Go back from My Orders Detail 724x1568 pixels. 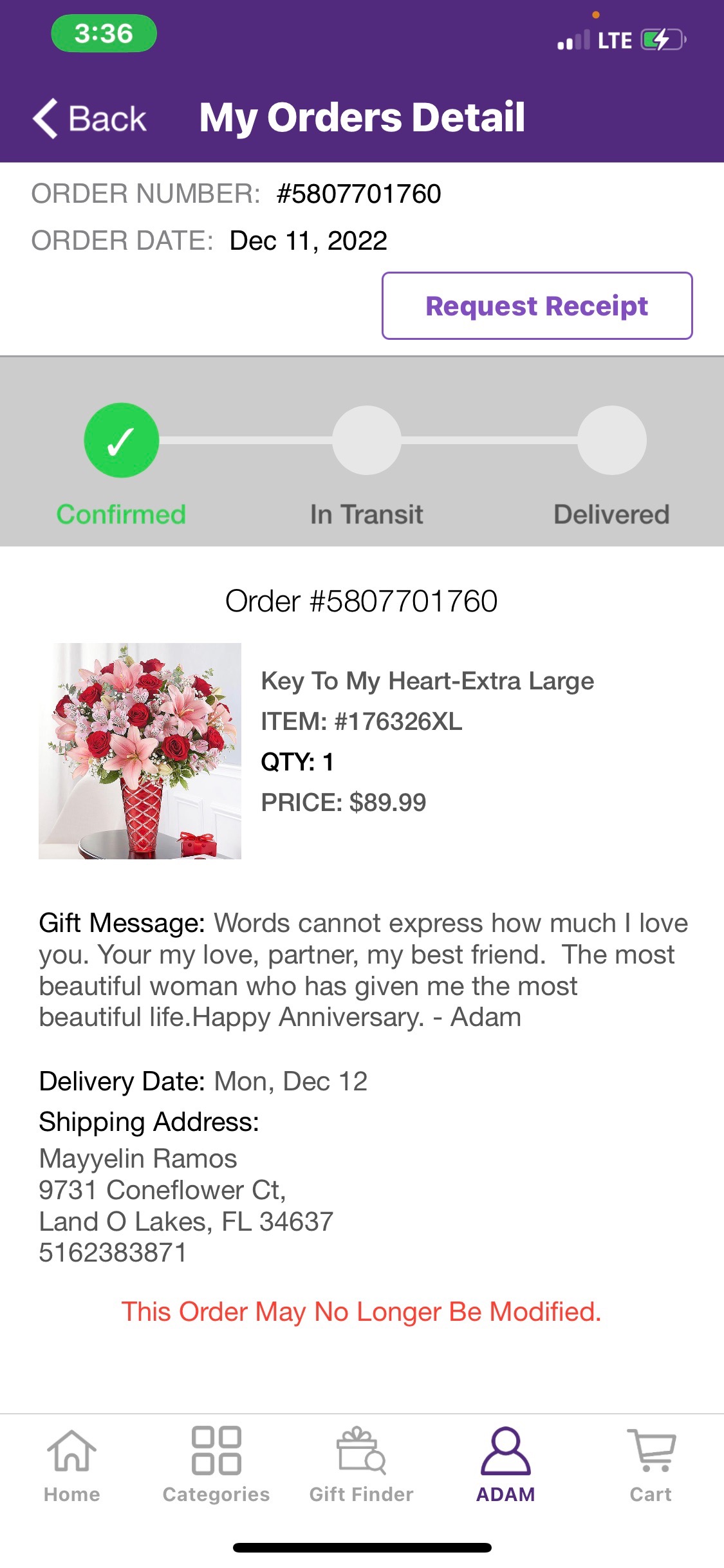pos(90,118)
